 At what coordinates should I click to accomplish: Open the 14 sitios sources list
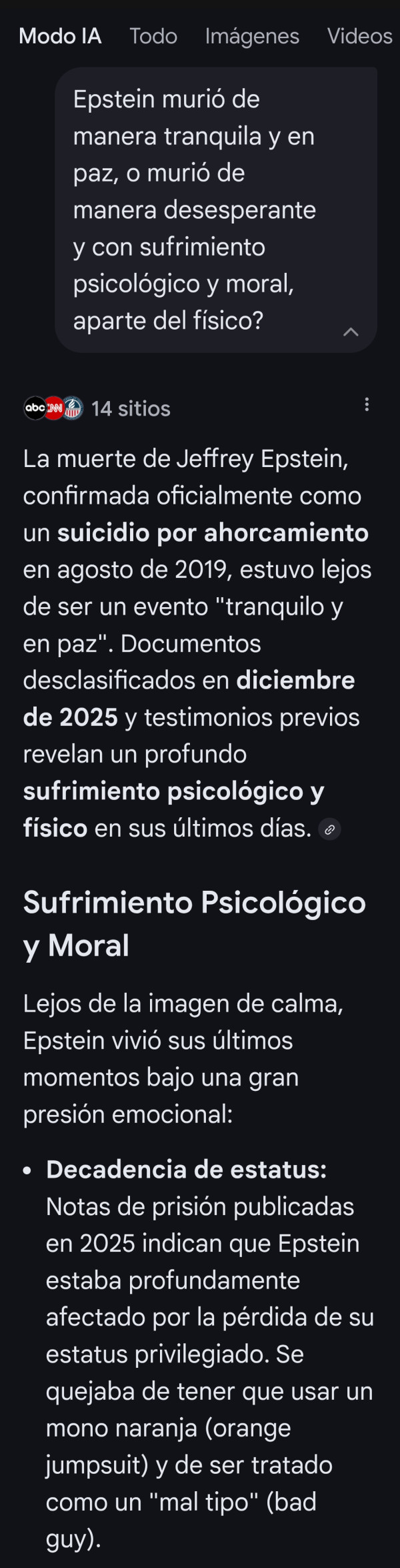[131, 408]
